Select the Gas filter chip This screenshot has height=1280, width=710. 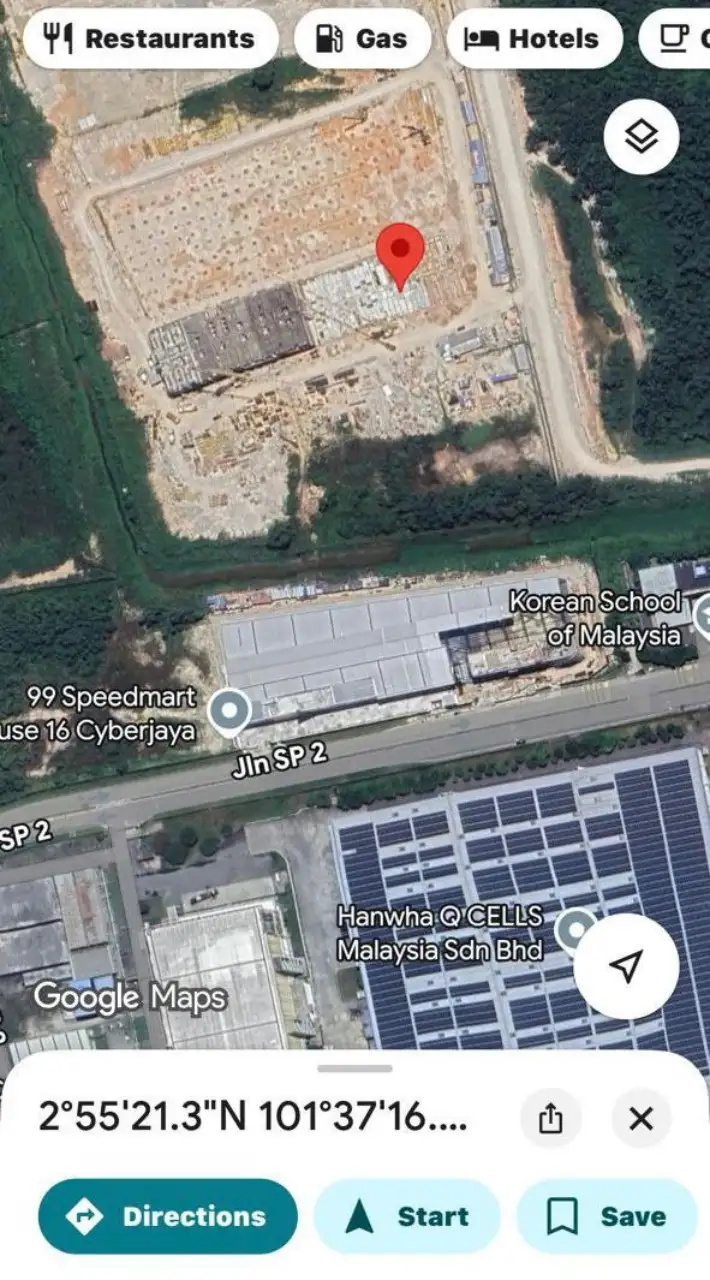[x=362, y=39]
